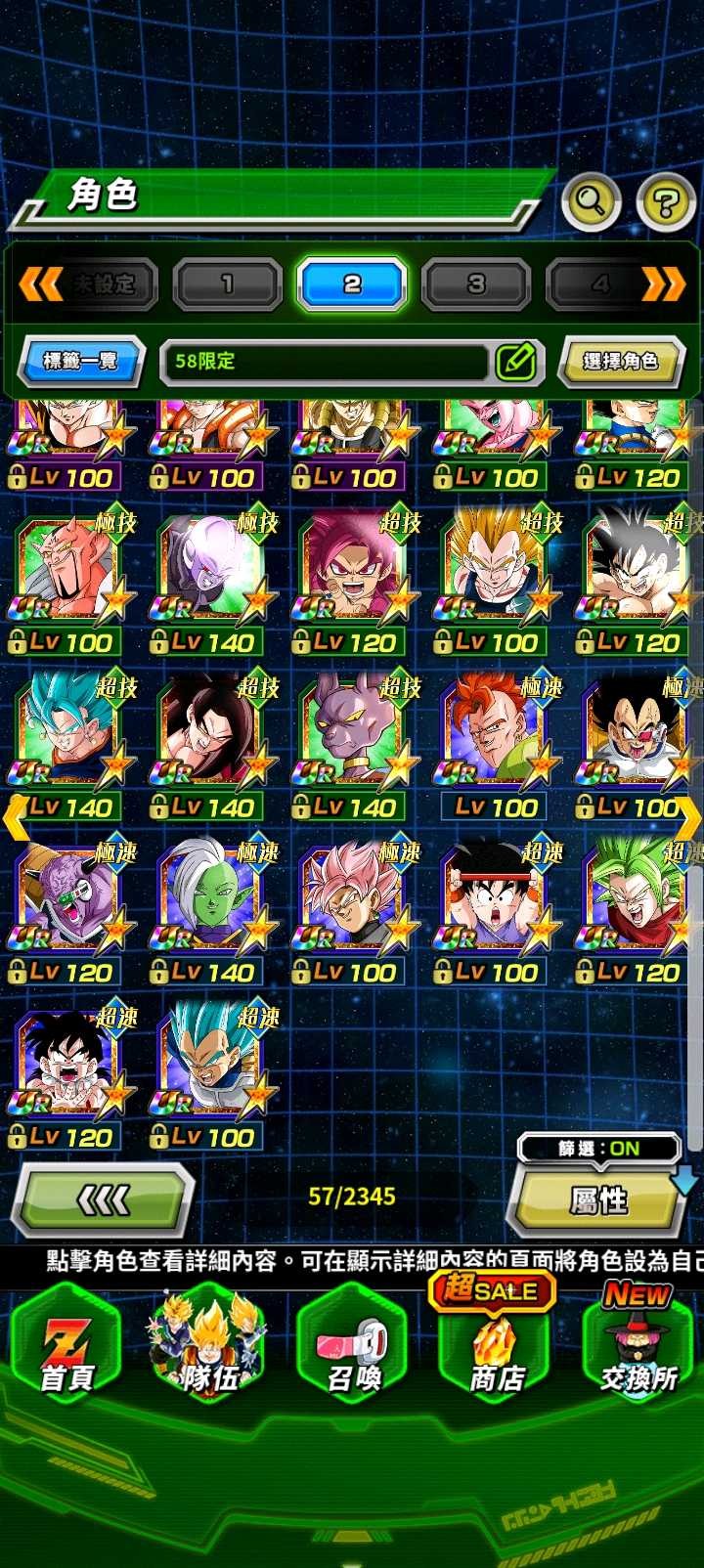
Task: Open the 標籤一覽 tag list
Action: pos(81,361)
